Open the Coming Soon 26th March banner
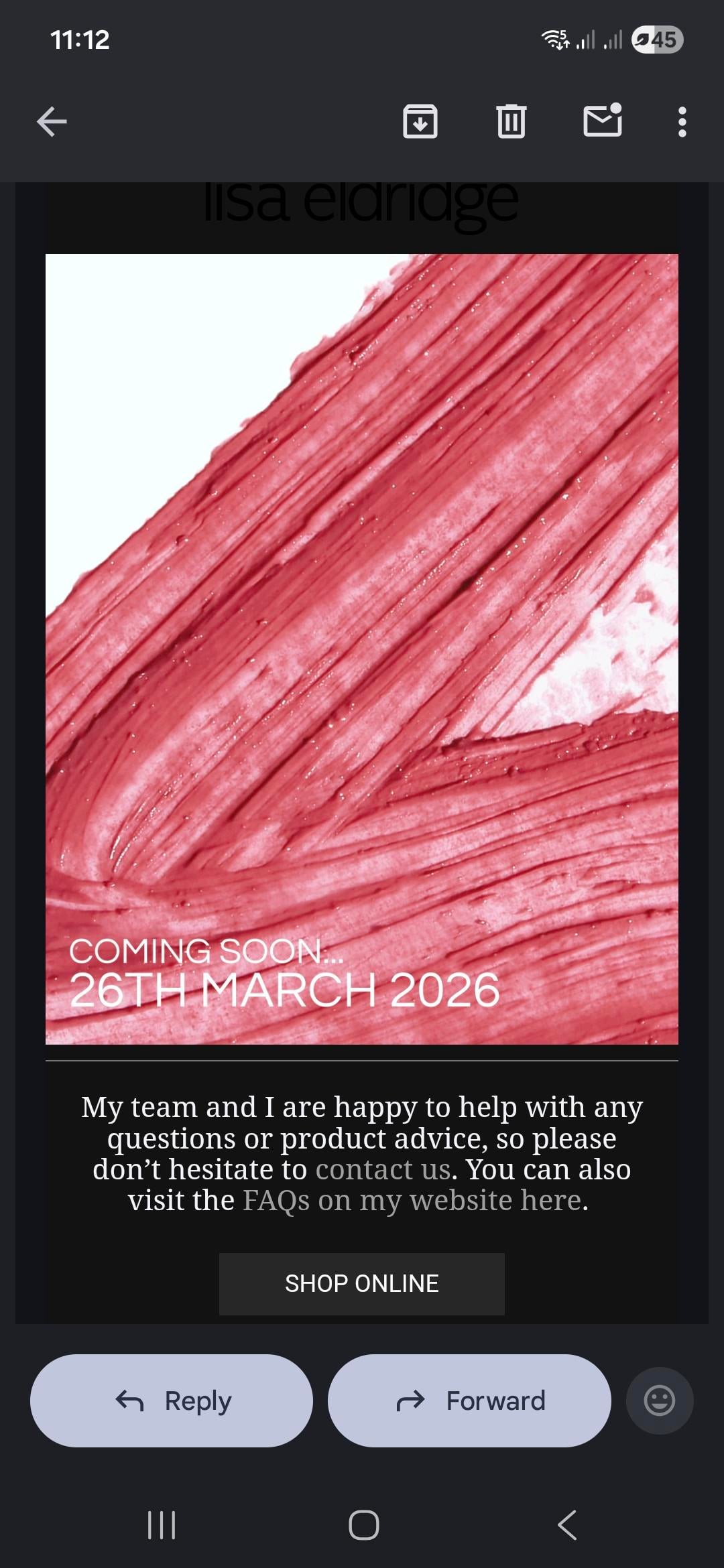 [362, 649]
